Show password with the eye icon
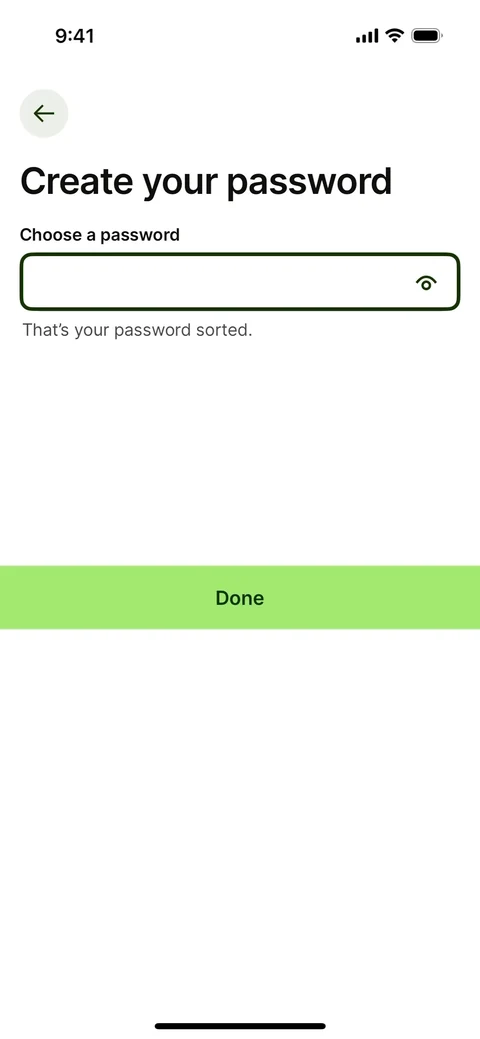The height and width of the screenshot is (1039, 480). click(426, 283)
